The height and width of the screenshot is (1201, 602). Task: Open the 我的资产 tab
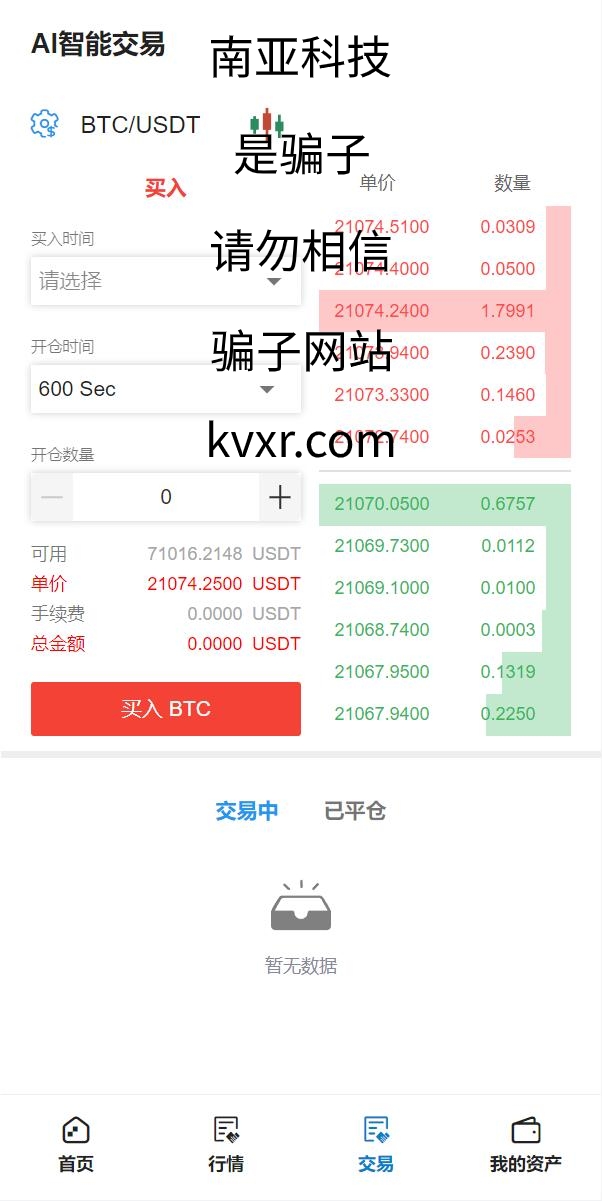click(526, 1144)
